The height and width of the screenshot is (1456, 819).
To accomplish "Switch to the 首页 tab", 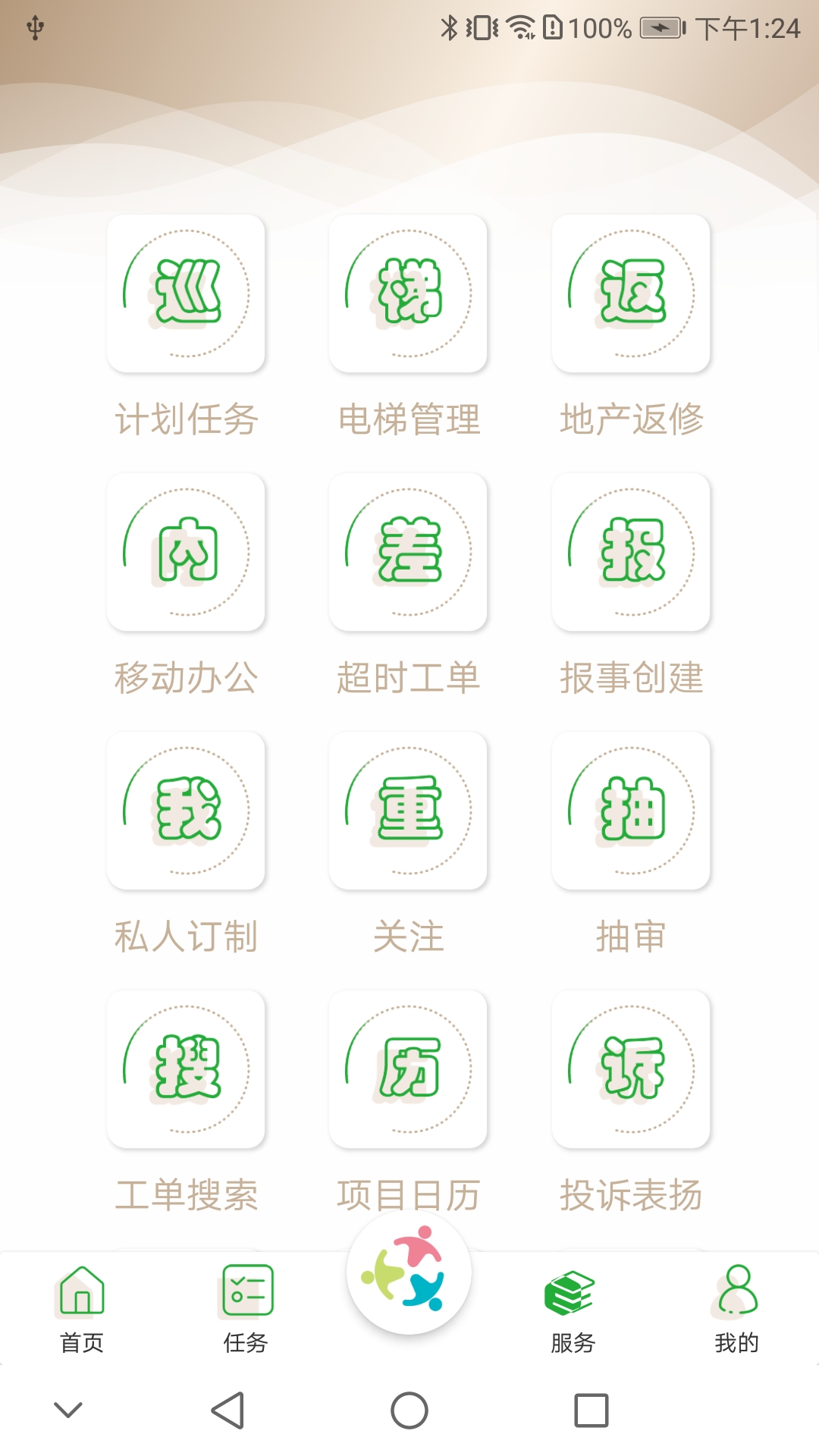I will tap(82, 1308).
